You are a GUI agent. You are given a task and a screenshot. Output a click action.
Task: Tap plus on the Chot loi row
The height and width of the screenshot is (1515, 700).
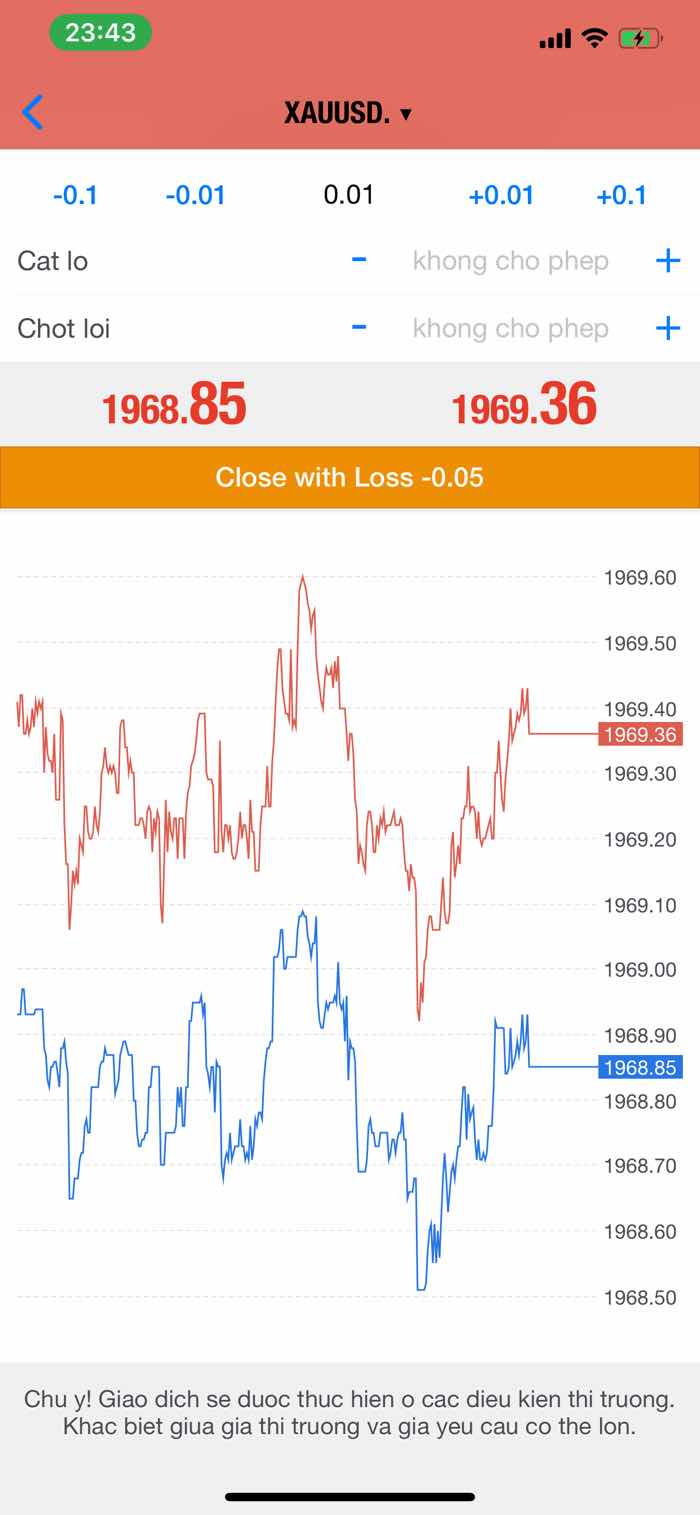pyautogui.click(x=667, y=328)
